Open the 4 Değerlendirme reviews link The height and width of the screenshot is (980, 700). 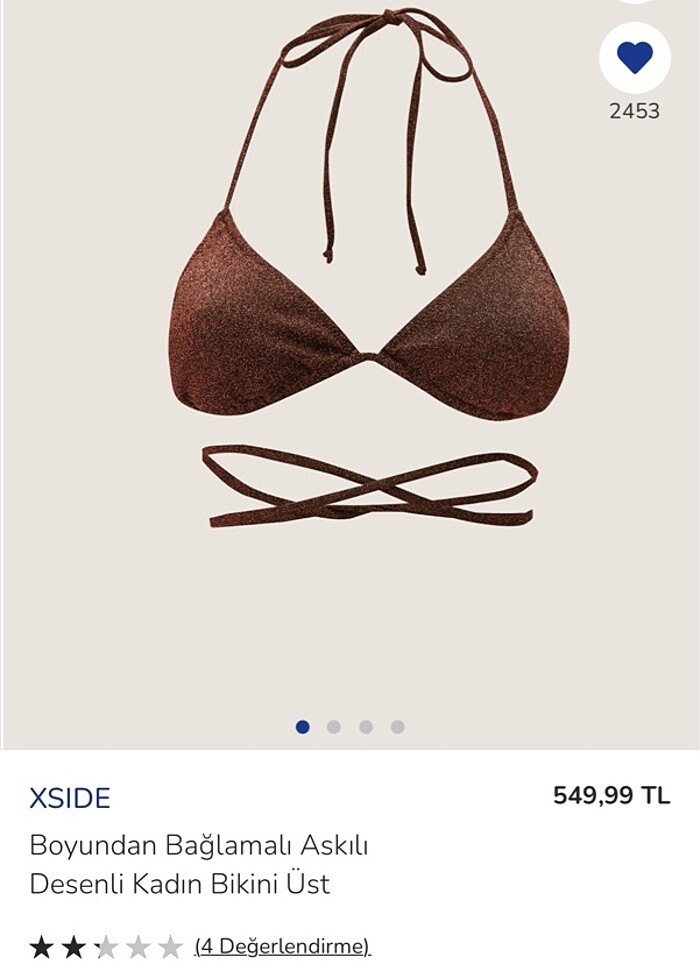tap(282, 946)
